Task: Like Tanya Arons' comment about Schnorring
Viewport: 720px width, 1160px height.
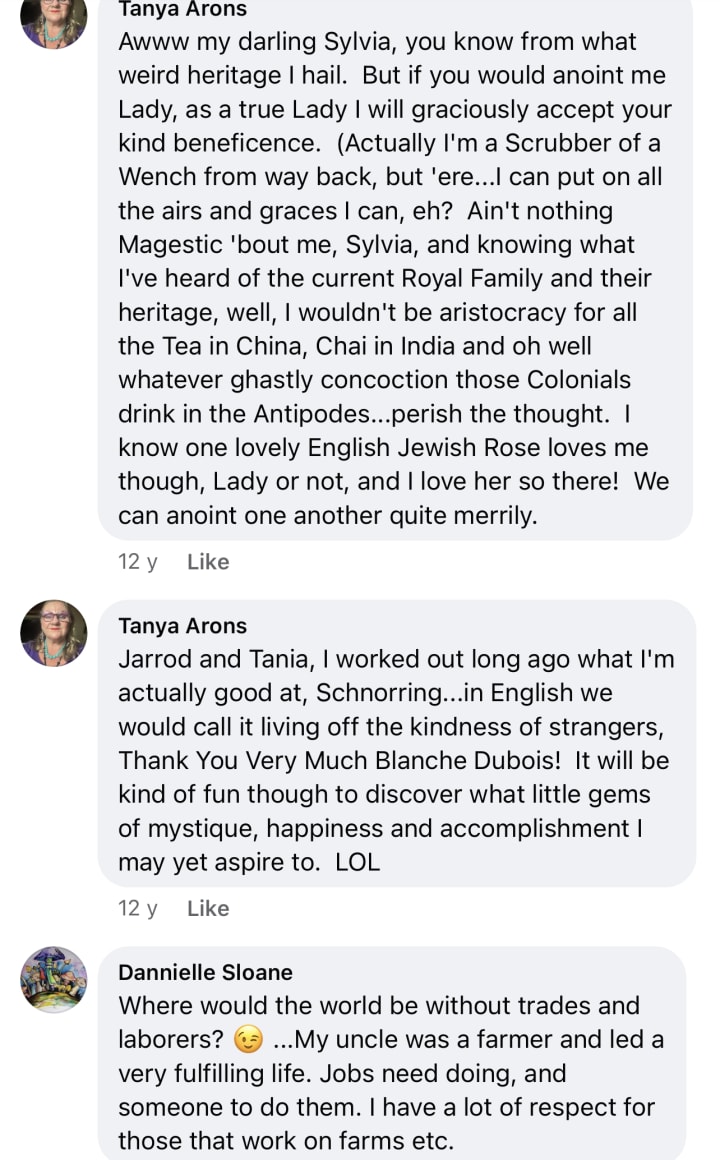Action: 208,908
